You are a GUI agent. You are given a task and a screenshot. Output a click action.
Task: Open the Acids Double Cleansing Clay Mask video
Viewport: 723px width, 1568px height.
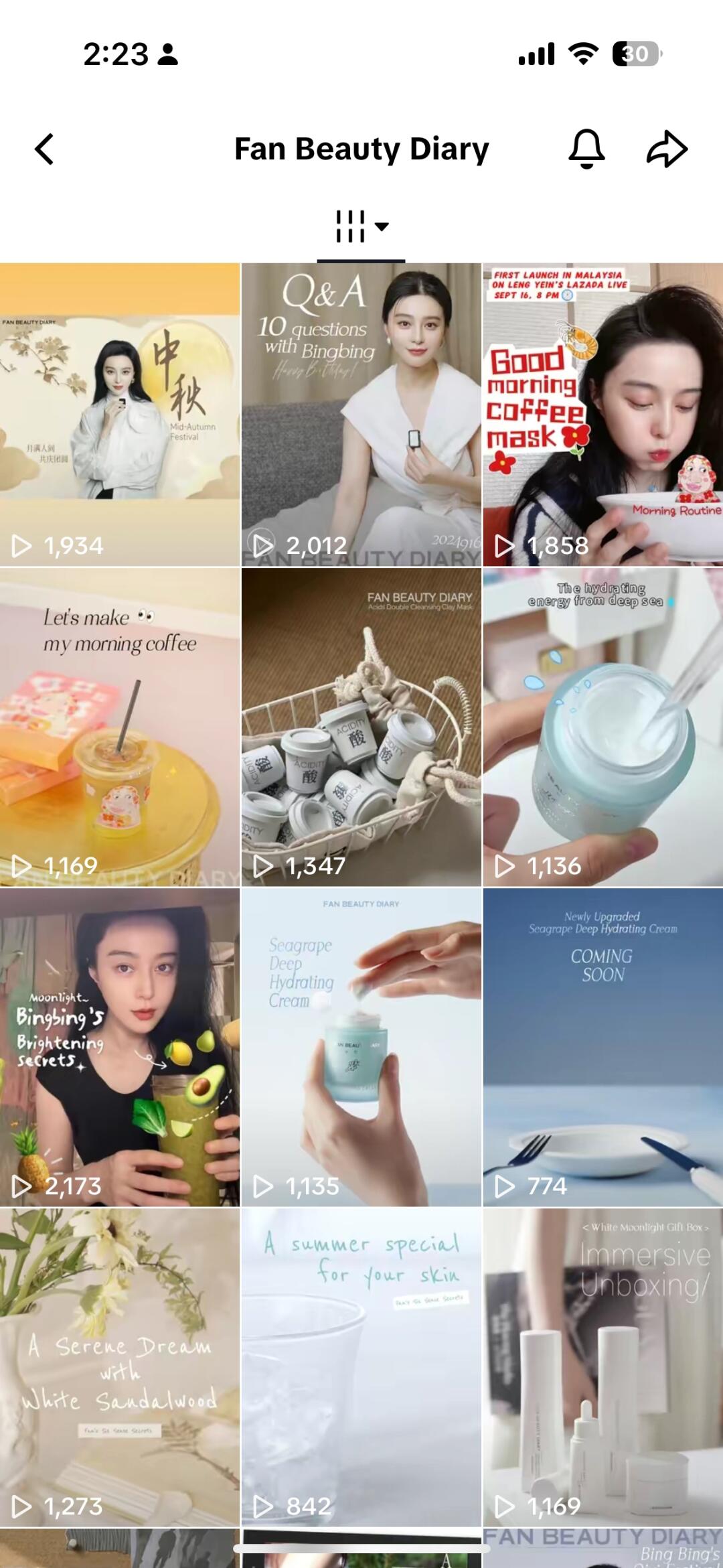click(361, 727)
